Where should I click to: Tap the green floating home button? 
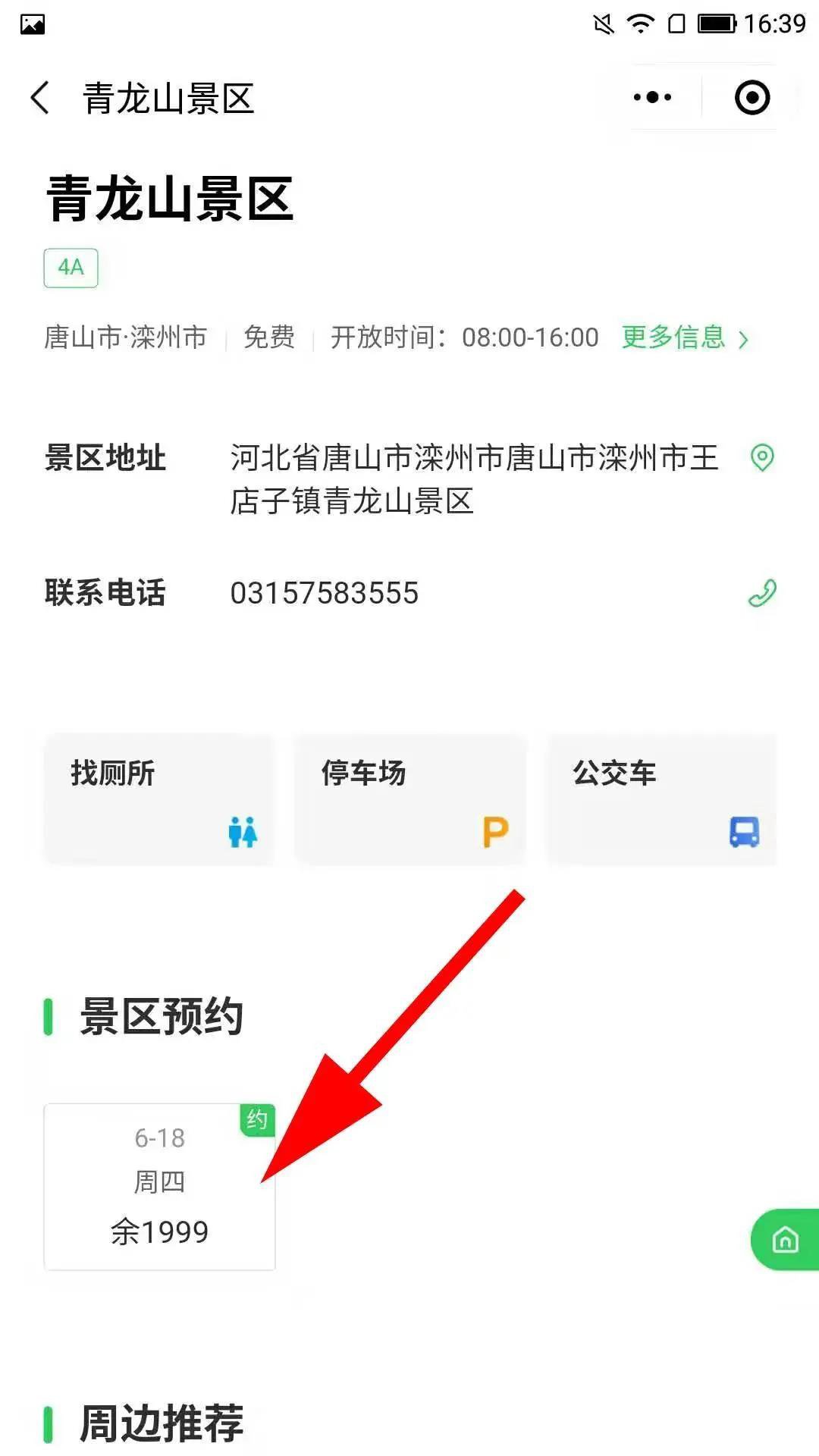coord(785,1240)
